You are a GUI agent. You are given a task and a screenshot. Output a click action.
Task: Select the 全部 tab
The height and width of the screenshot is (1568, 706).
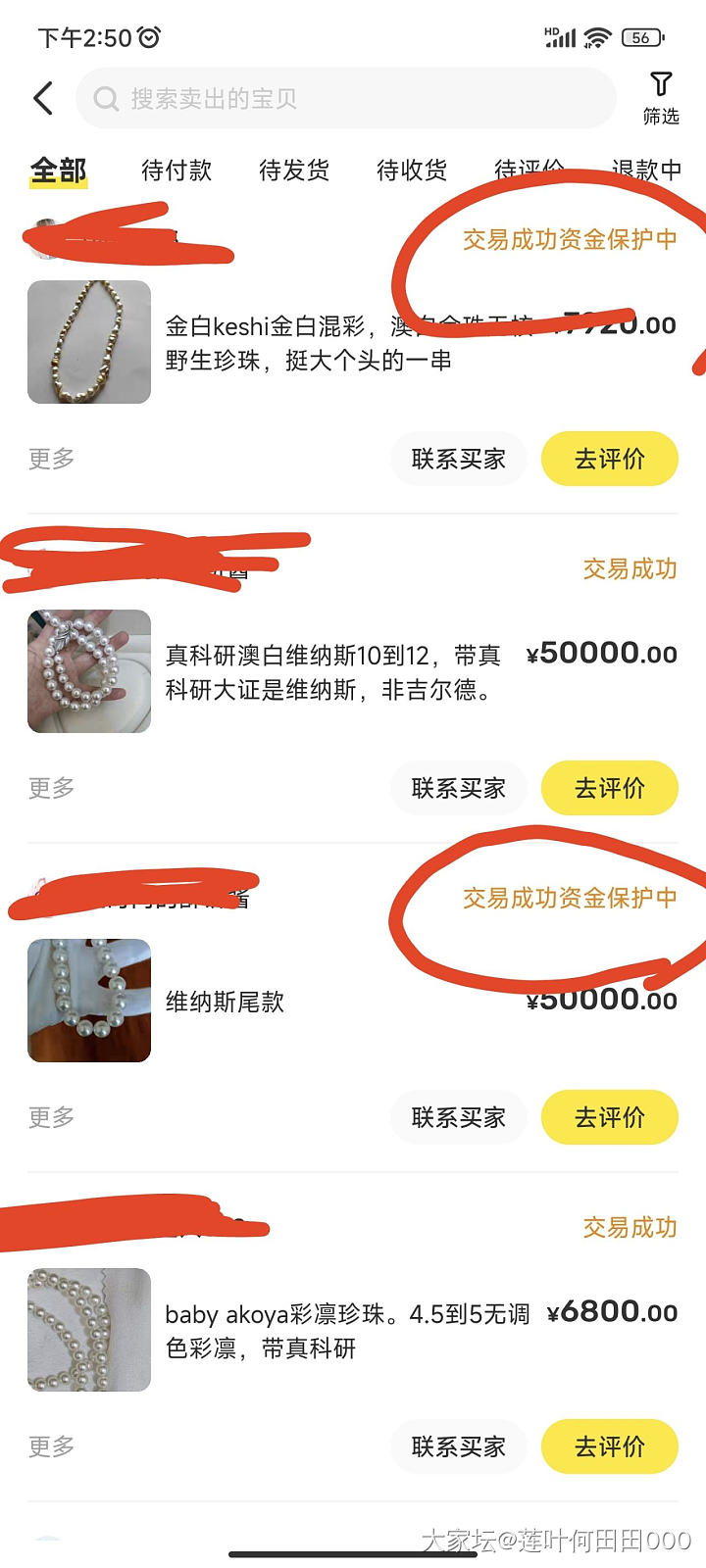click(59, 171)
